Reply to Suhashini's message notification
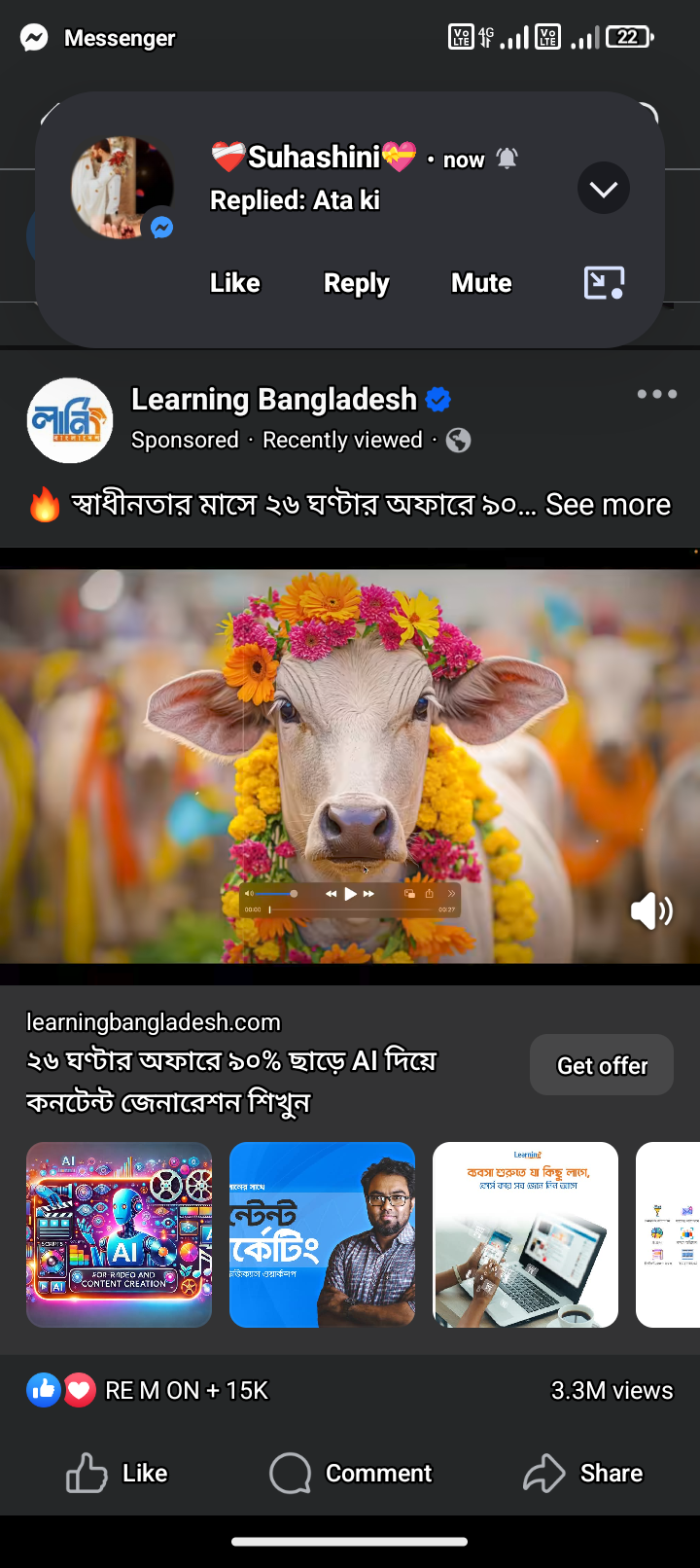 [356, 283]
